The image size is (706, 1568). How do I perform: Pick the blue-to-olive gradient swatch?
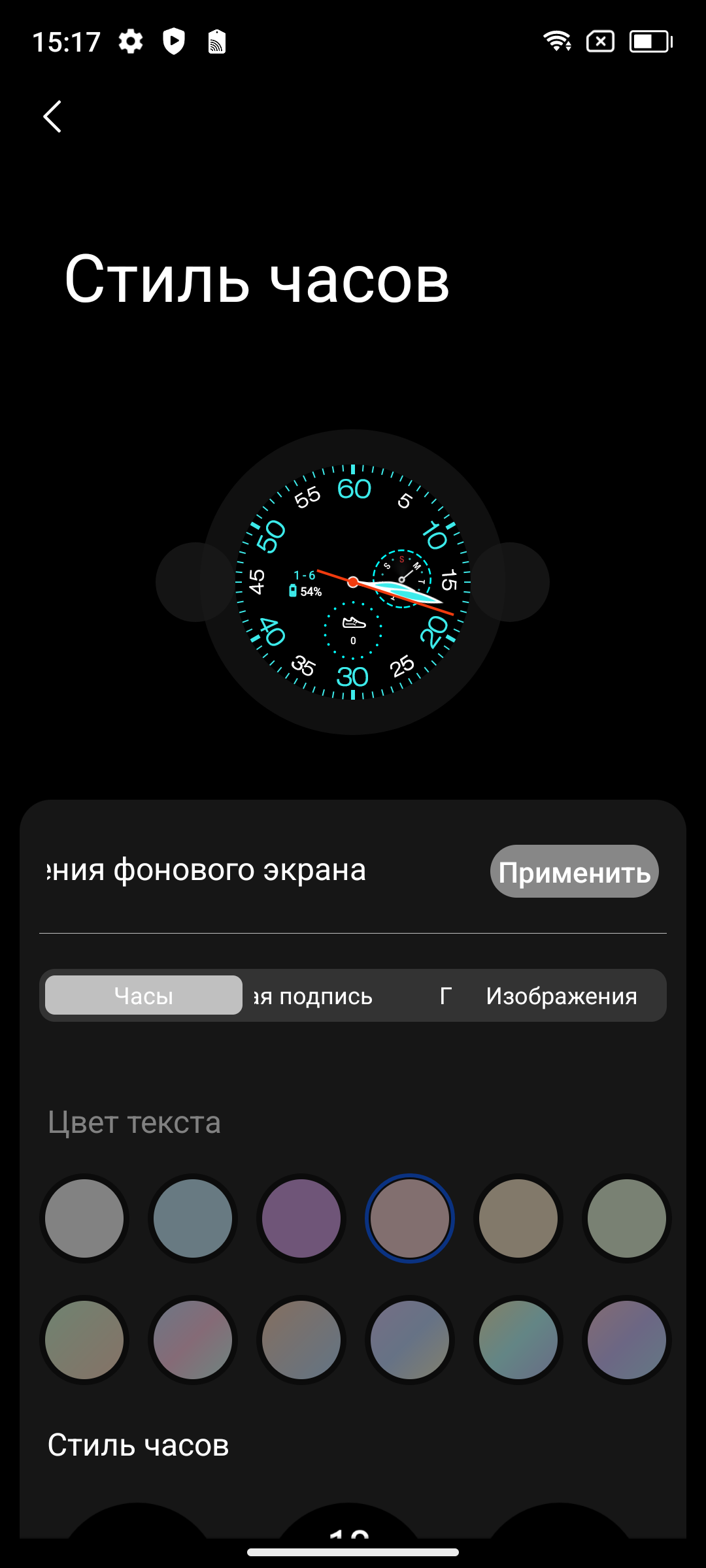coord(410,1340)
